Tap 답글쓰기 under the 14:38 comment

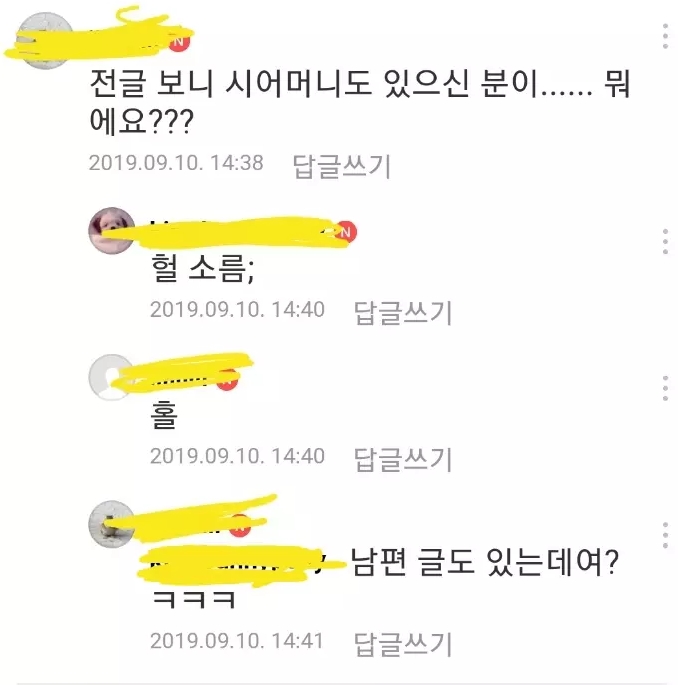coord(341,164)
